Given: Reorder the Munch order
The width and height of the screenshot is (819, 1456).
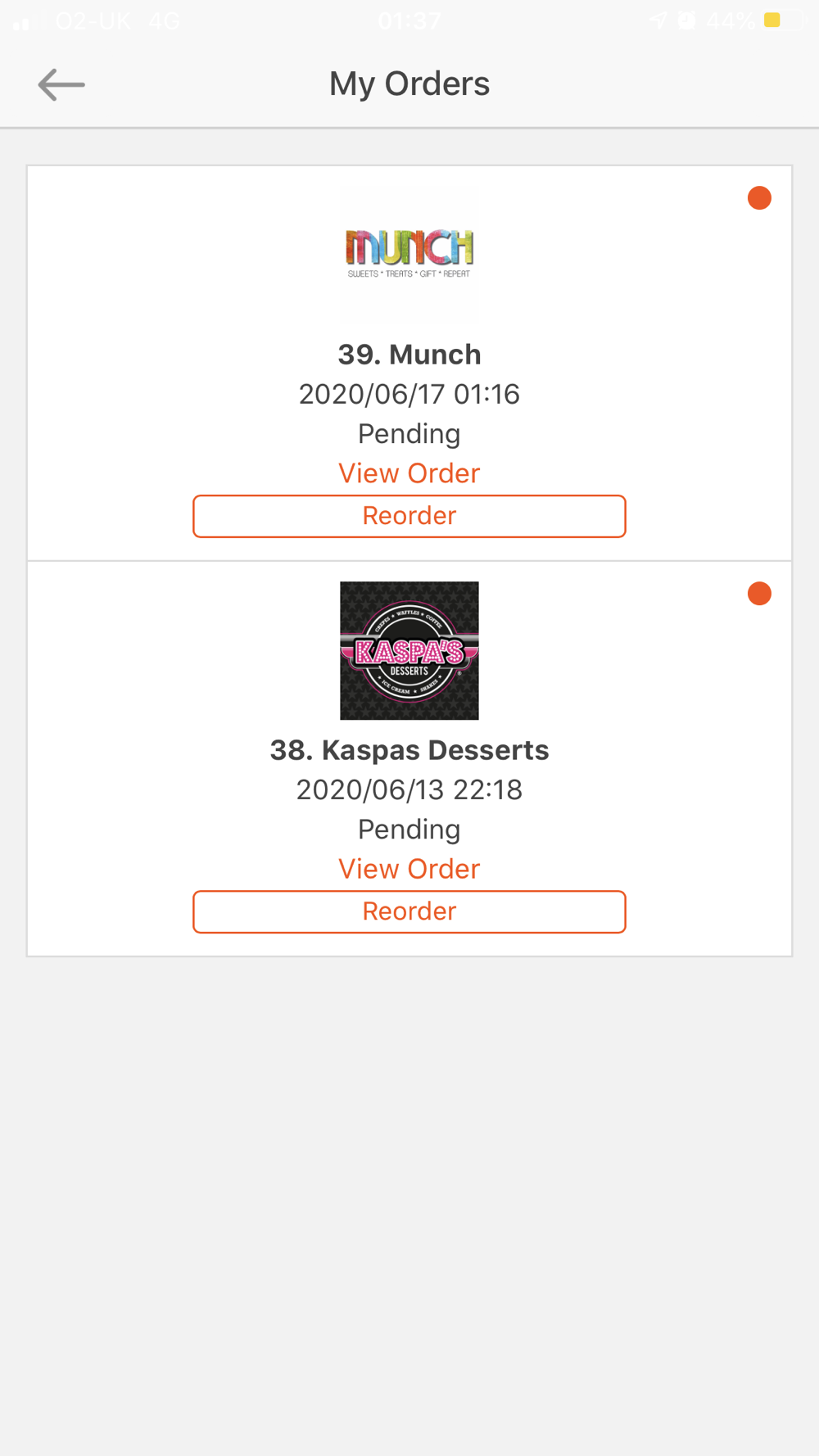Looking at the screenshot, I should point(409,516).
